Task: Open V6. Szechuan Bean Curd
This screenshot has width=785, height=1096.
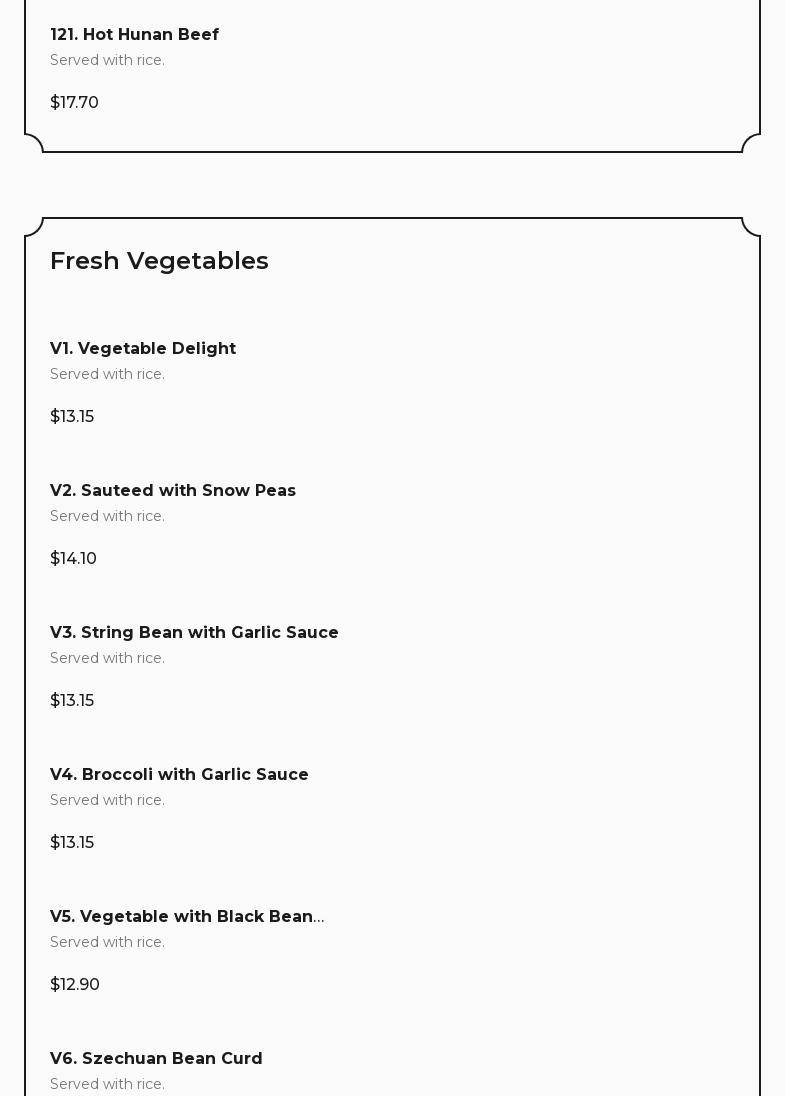Action: point(156,1059)
